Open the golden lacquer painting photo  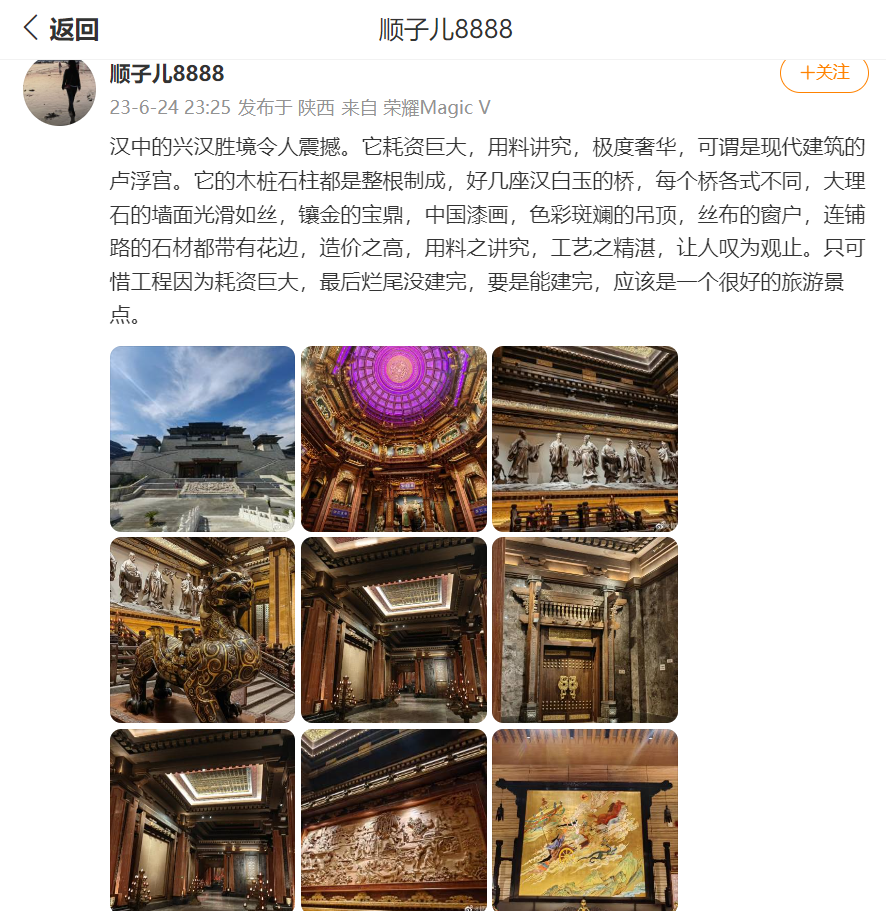point(584,819)
